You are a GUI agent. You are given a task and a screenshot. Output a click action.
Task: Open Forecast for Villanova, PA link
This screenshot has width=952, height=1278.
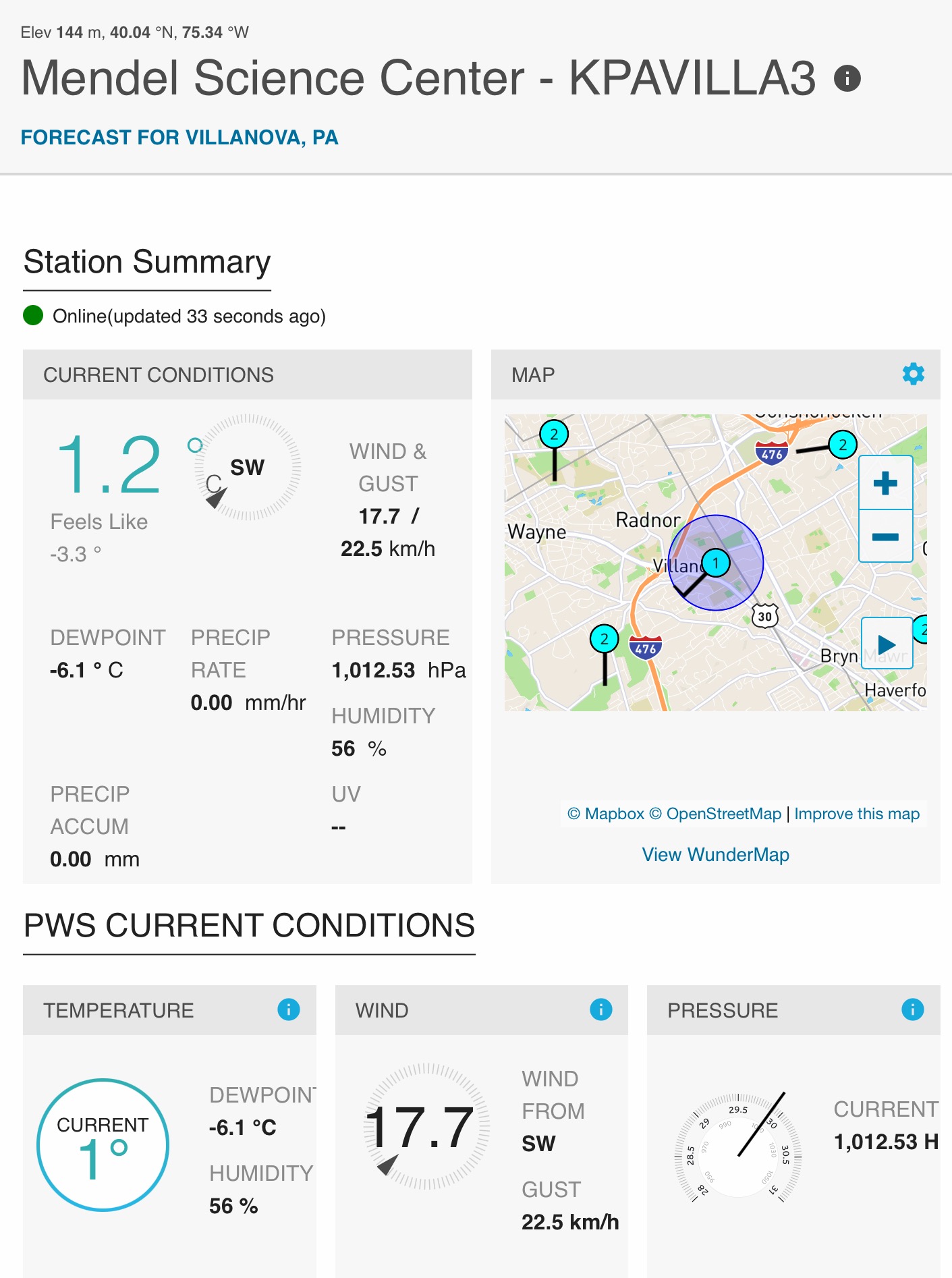point(179,138)
